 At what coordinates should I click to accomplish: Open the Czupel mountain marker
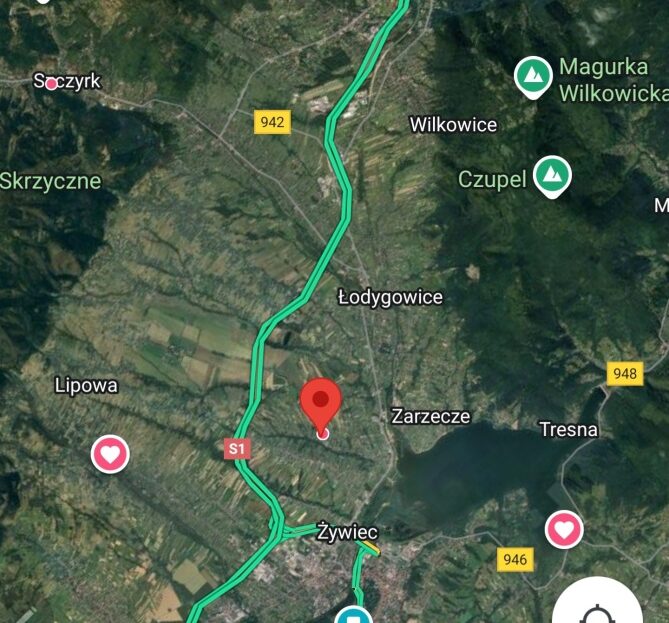tap(551, 176)
